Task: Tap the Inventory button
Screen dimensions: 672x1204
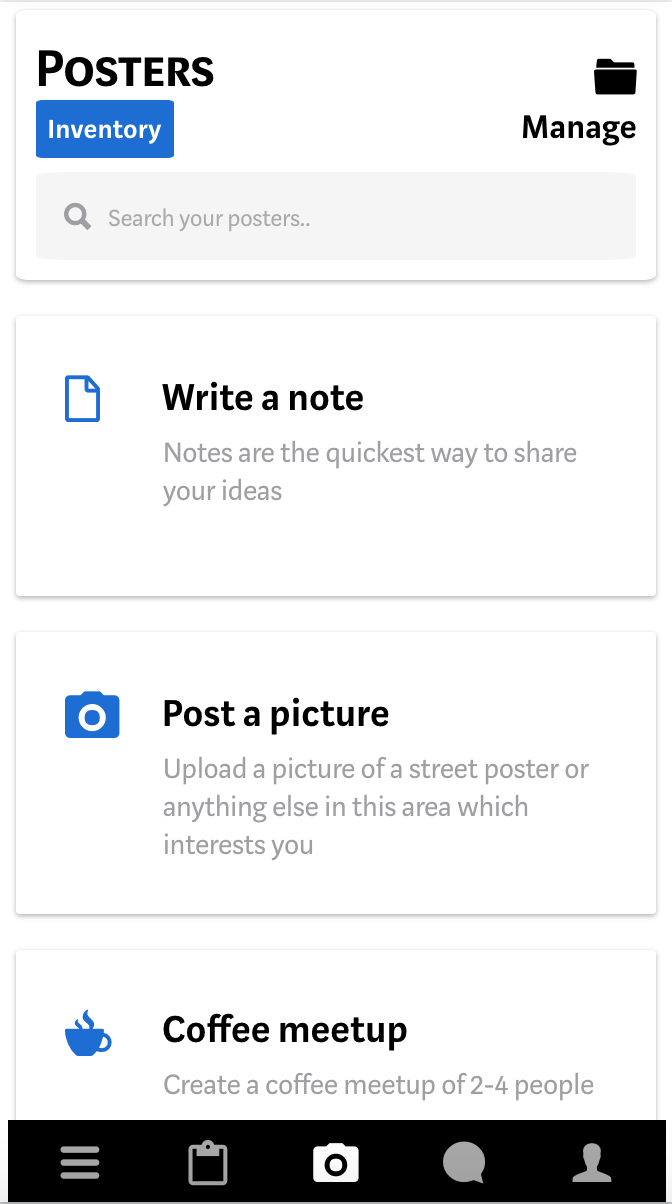Action: point(105,129)
